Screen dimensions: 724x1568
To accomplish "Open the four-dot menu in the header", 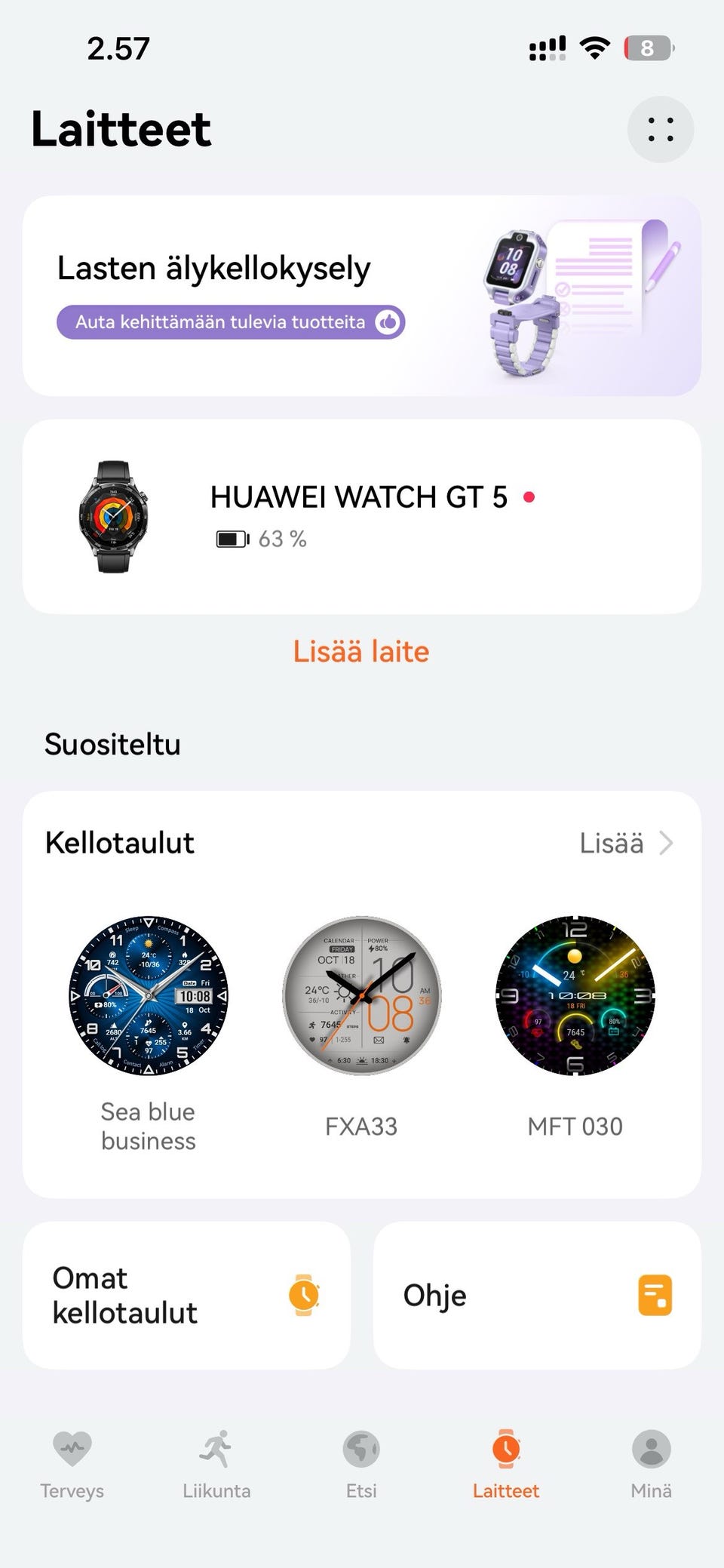I will point(660,130).
